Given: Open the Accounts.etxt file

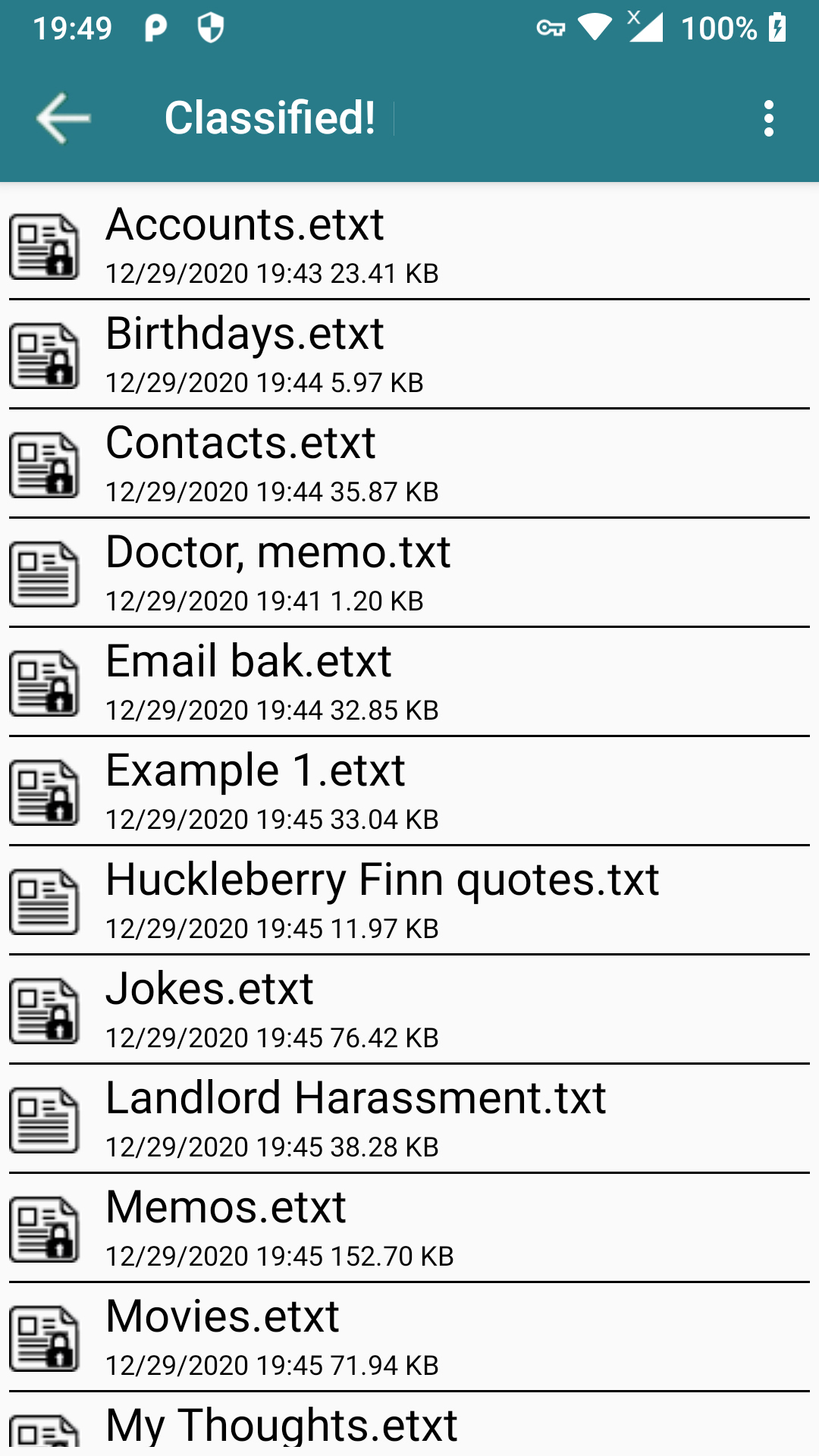Looking at the screenshot, I should (x=409, y=246).
